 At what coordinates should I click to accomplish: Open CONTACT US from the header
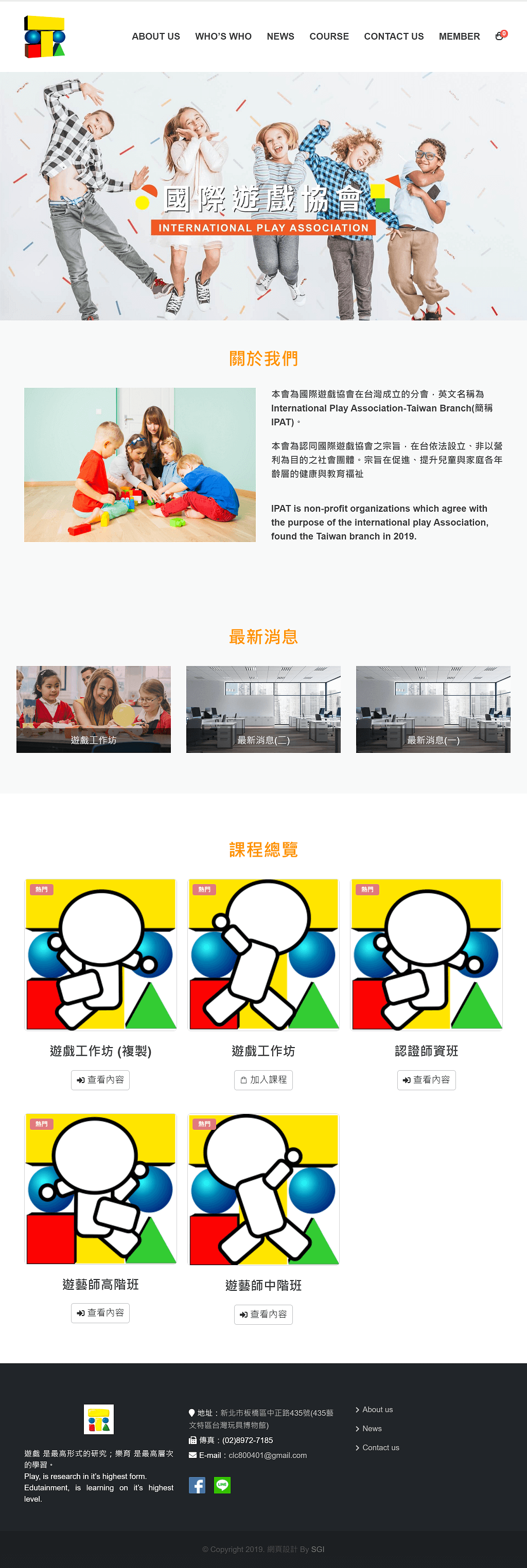tap(394, 37)
